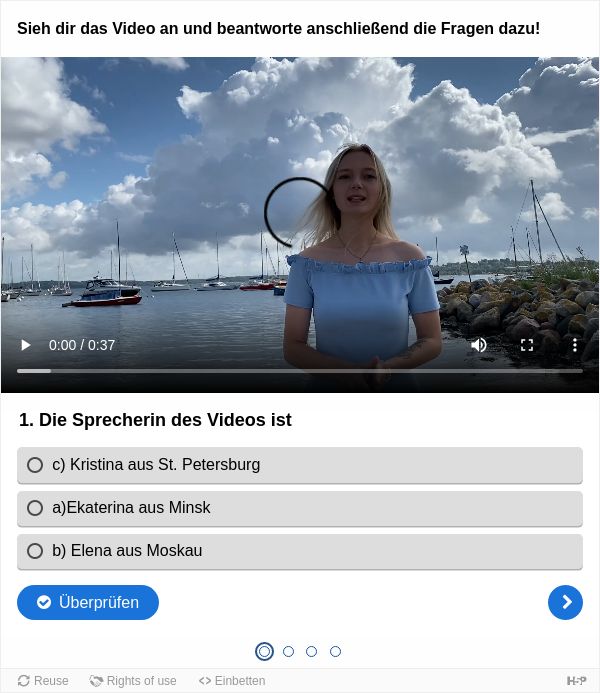Jump to fourth question dot

(x=335, y=652)
